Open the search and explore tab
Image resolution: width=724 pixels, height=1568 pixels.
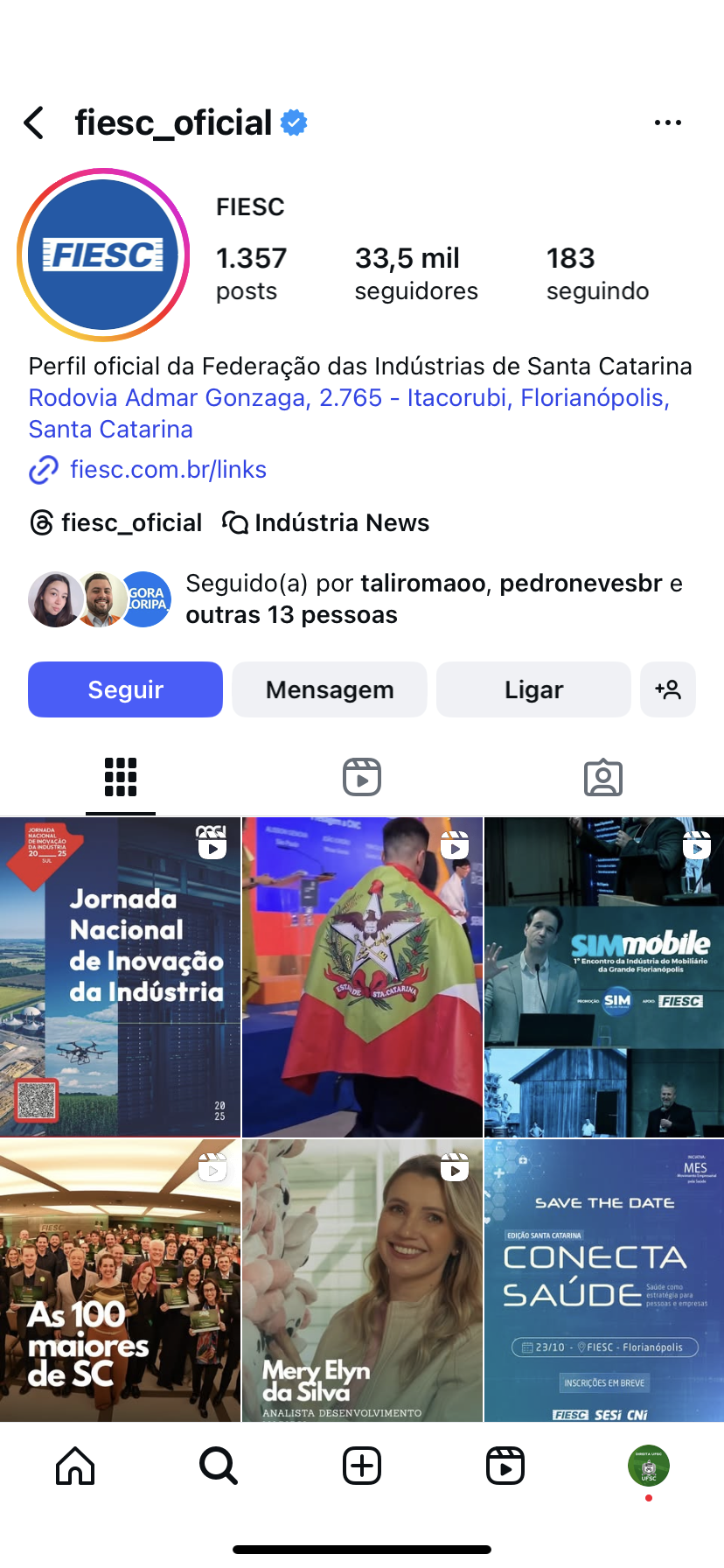click(x=219, y=1466)
